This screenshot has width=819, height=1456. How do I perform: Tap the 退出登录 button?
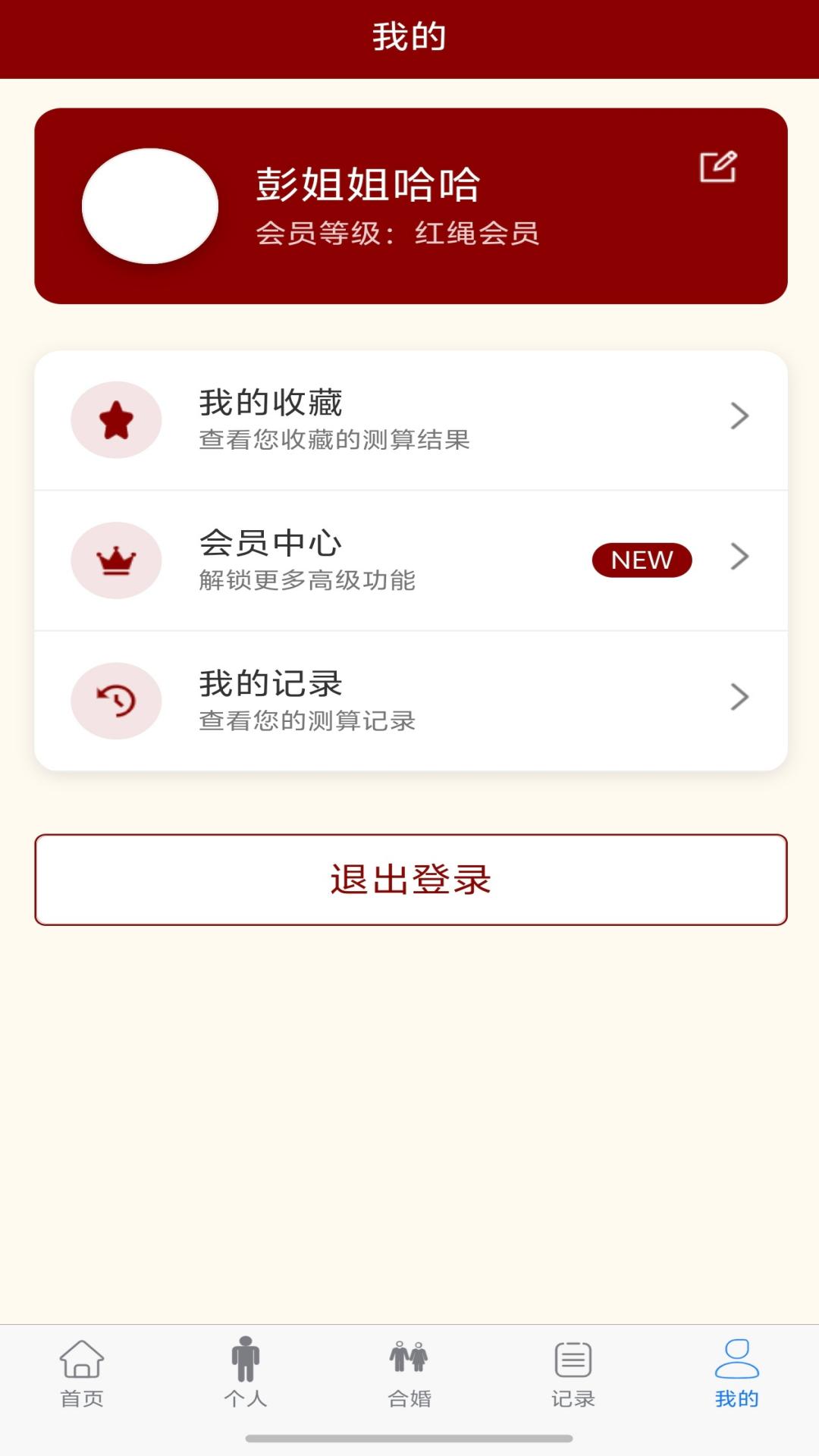pos(409,878)
